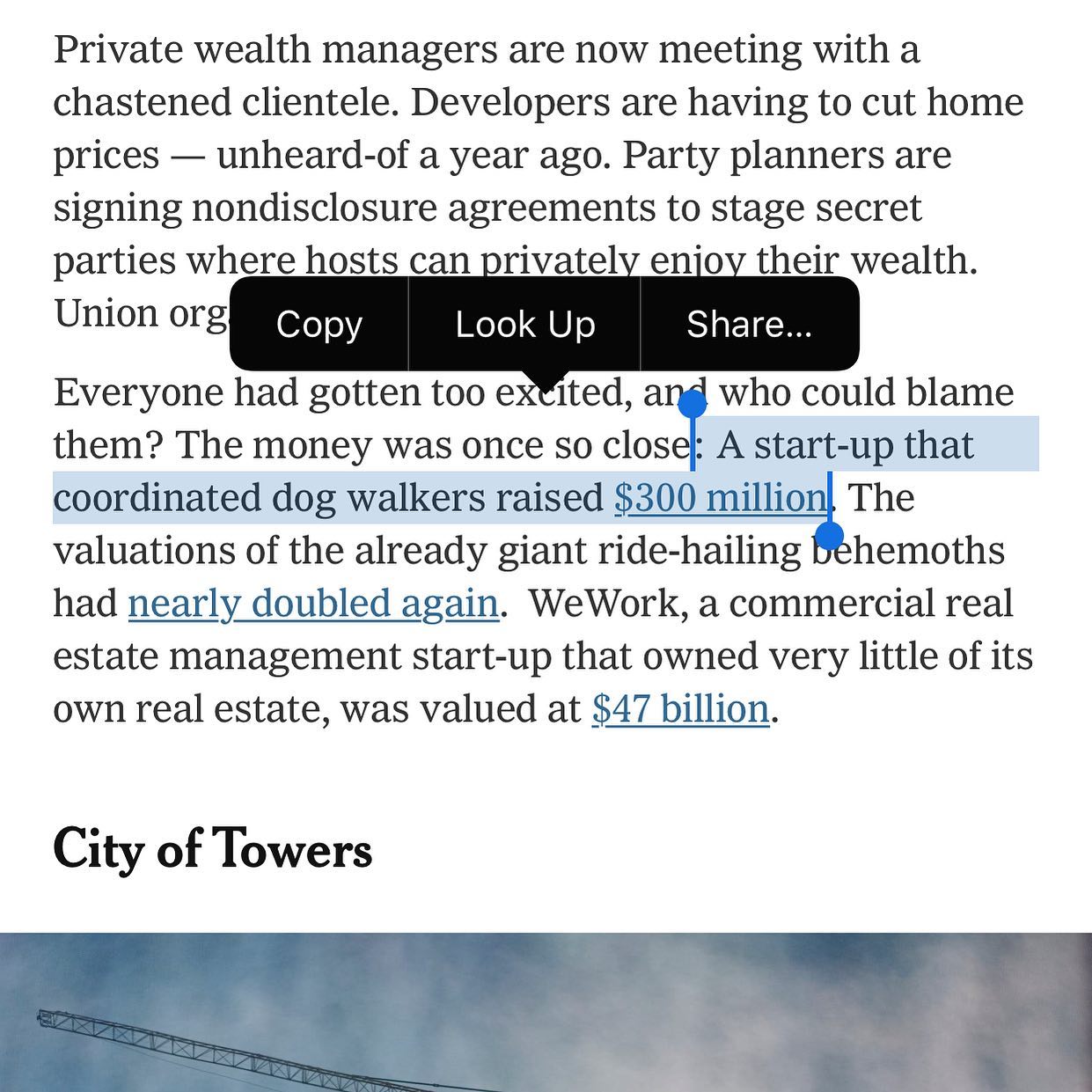1092x1092 pixels.
Task: Look up the highlighted passage
Action: tap(524, 324)
